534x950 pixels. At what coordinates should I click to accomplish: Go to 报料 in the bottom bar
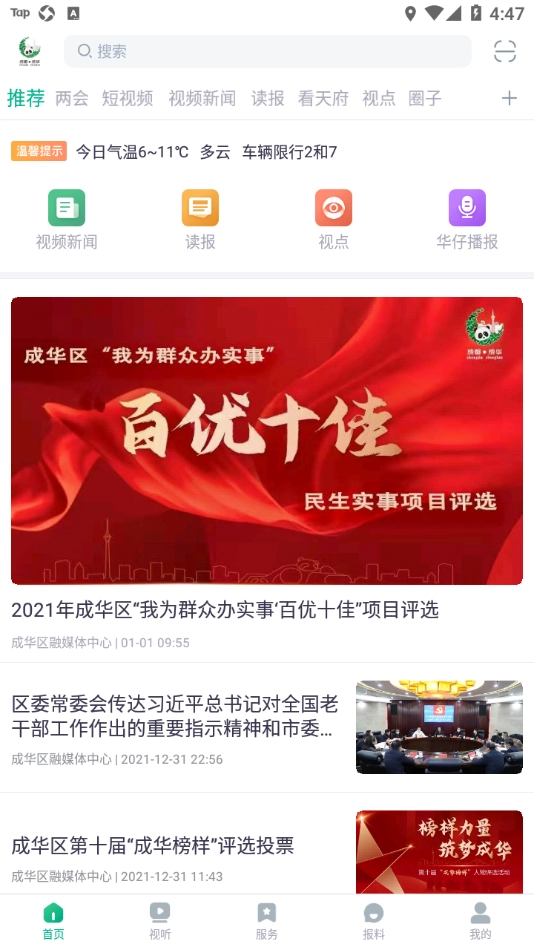[x=373, y=921]
